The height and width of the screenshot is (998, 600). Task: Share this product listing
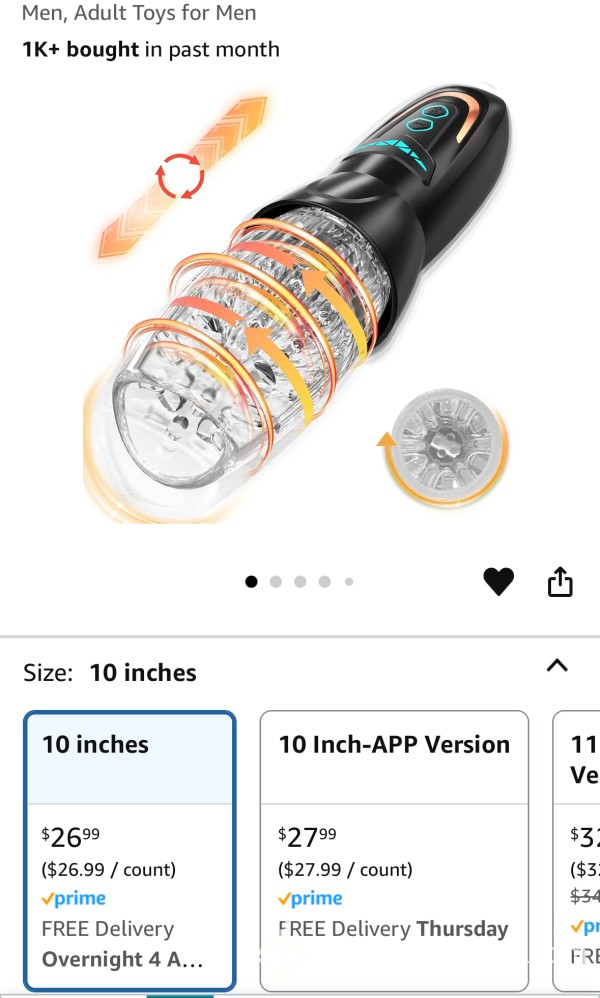point(561,582)
